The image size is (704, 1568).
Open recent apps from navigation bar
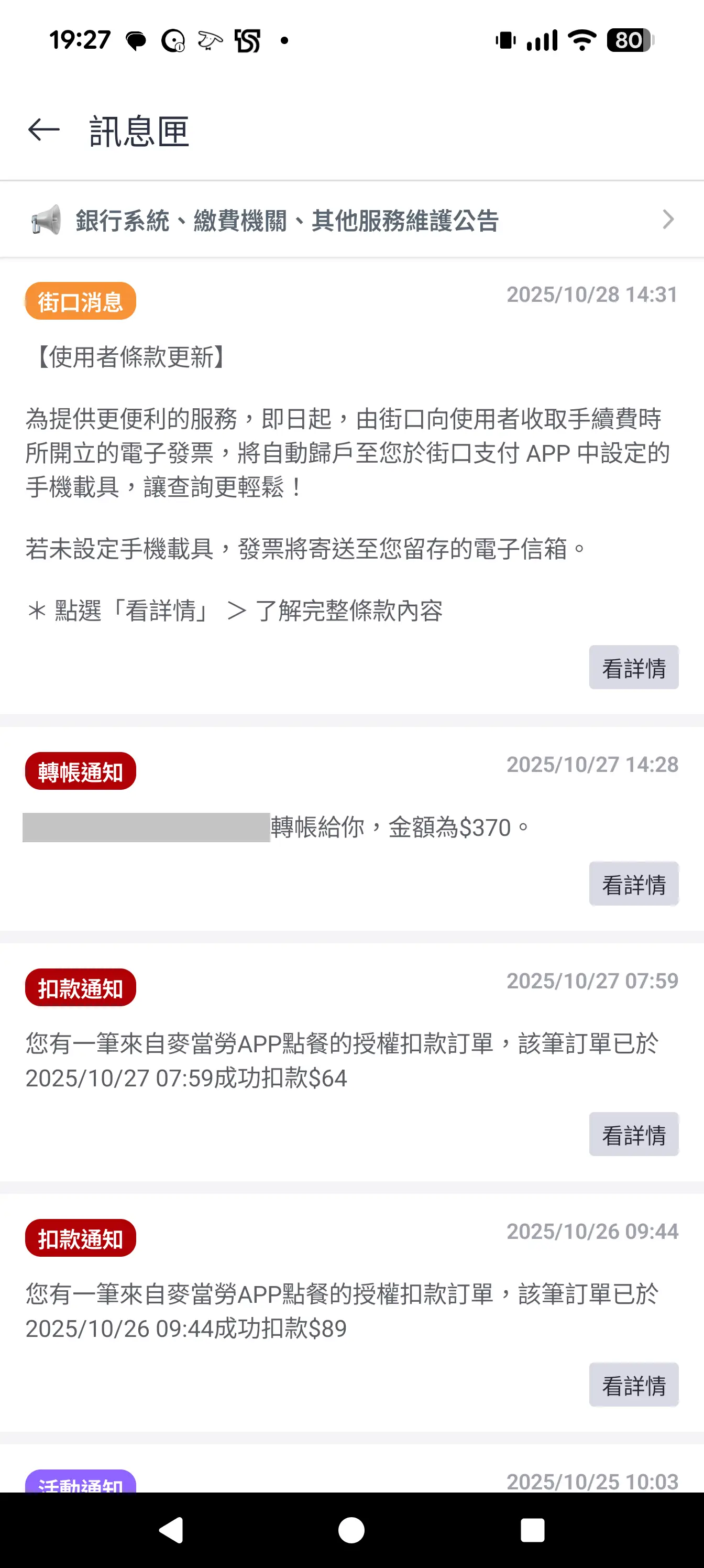point(532,1530)
